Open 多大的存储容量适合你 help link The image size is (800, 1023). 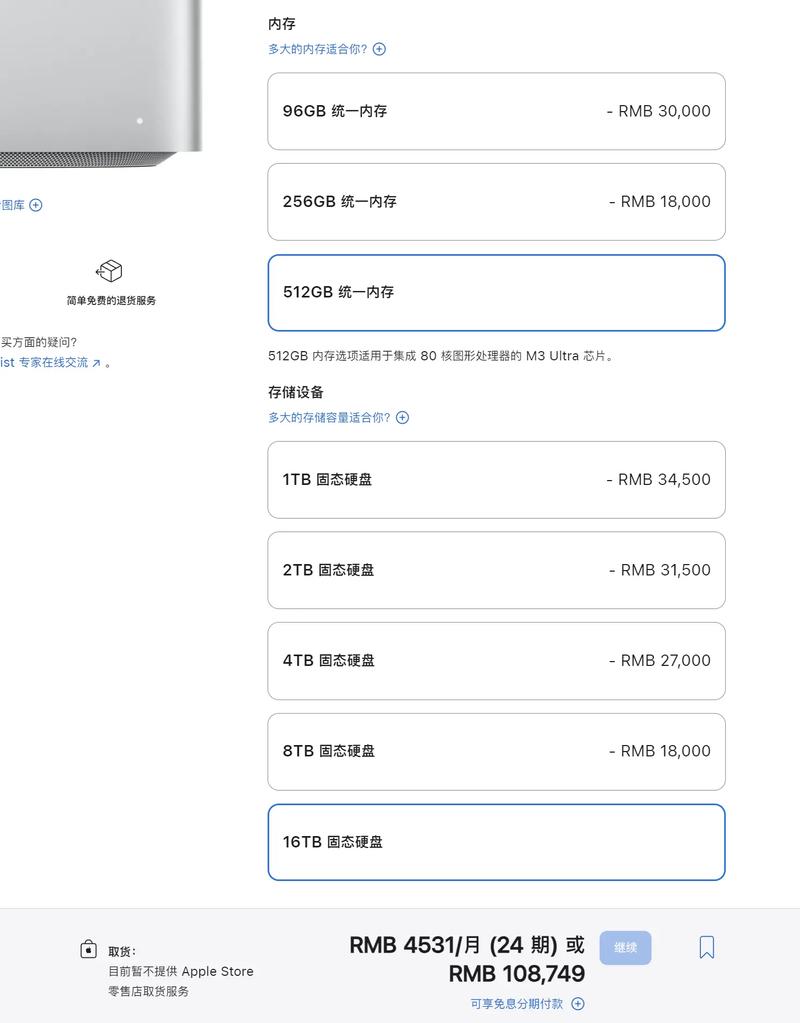click(x=338, y=418)
